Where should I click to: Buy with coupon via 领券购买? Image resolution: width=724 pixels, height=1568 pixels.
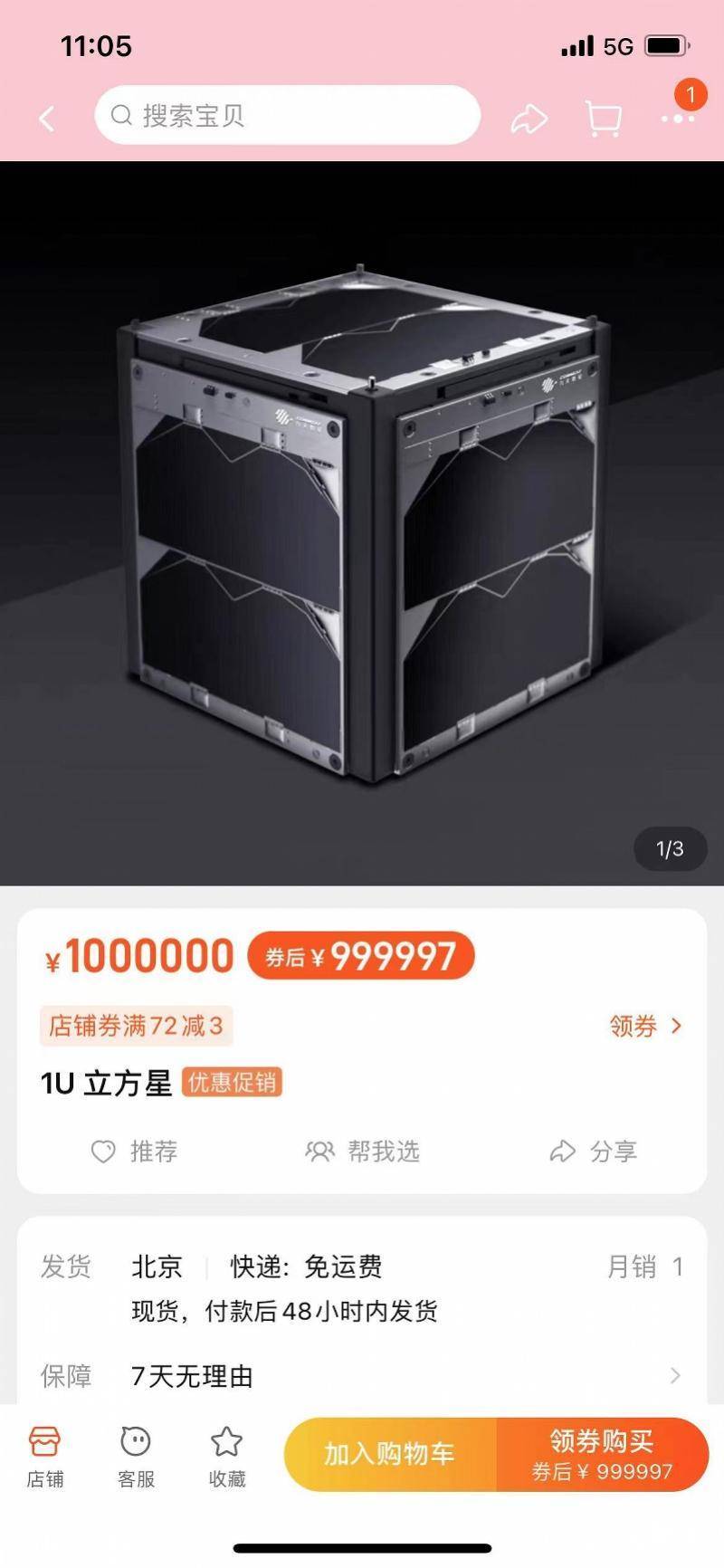(x=602, y=1454)
